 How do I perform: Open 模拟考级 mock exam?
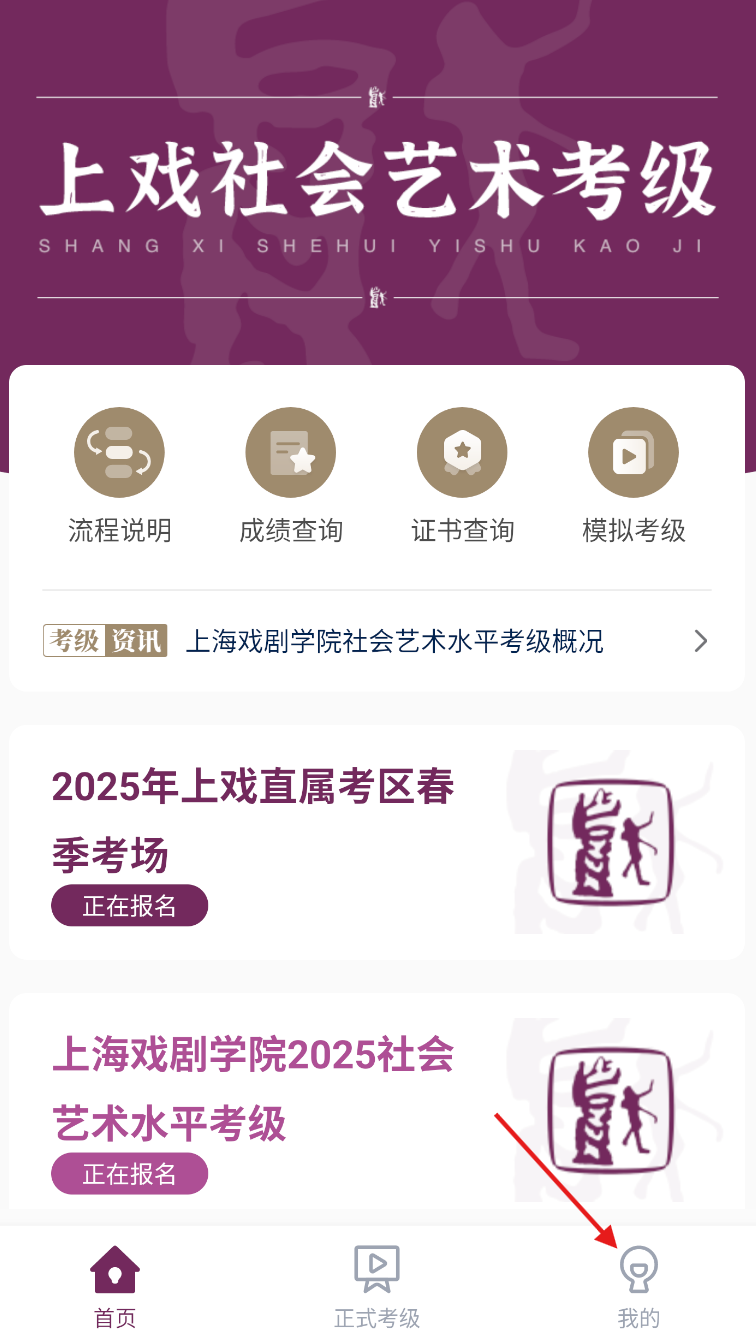[633, 475]
